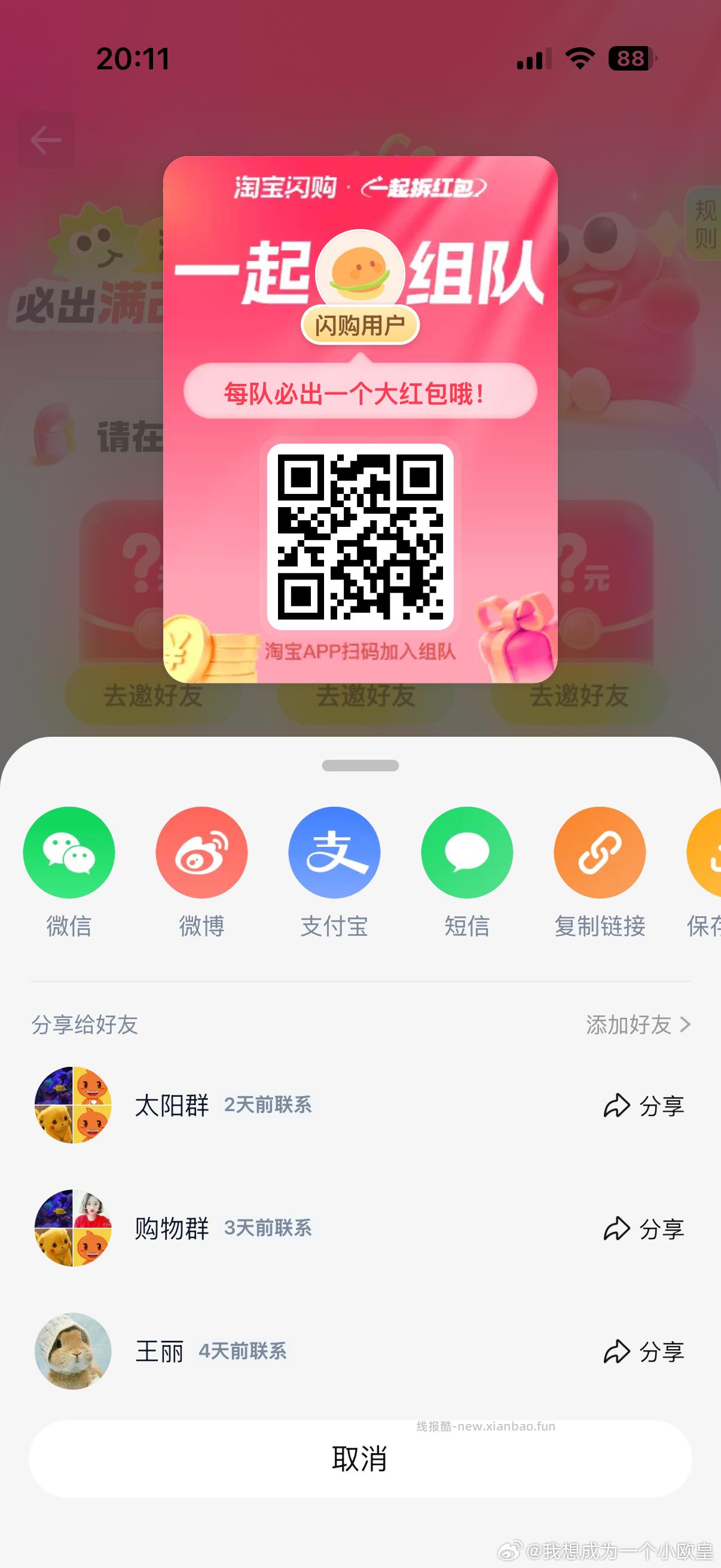Collapse the share panel by tapping its handle bar
The width and height of the screenshot is (721, 1568).
pos(360,765)
